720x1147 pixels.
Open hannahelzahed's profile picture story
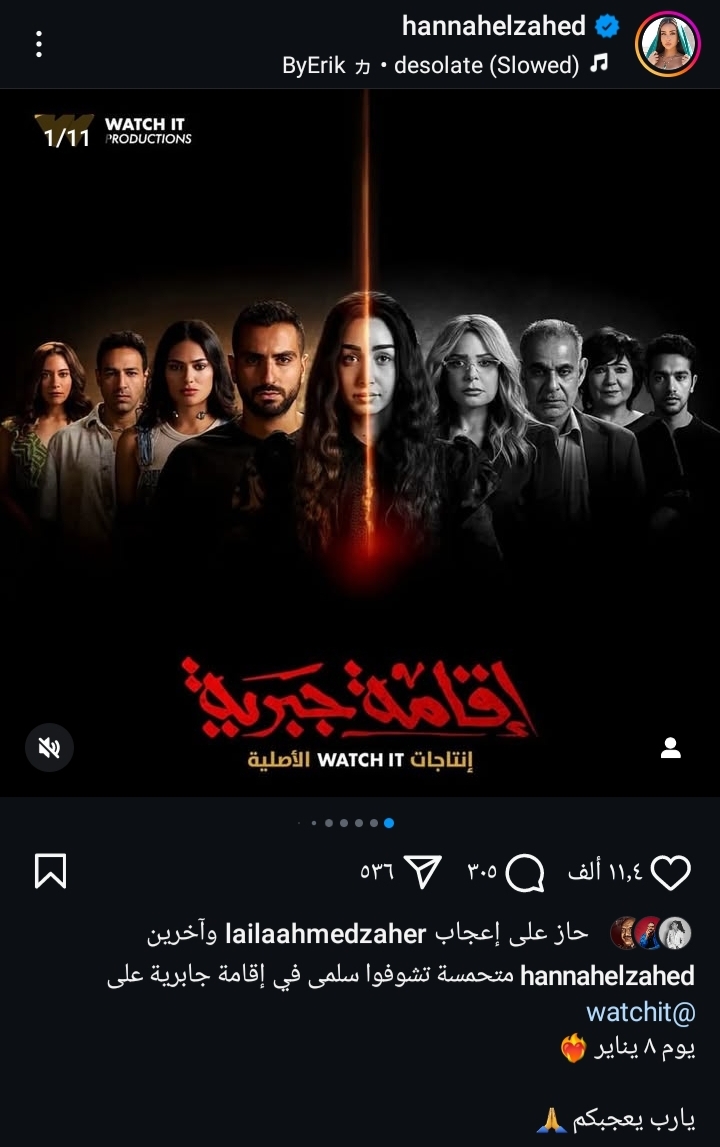coord(667,44)
